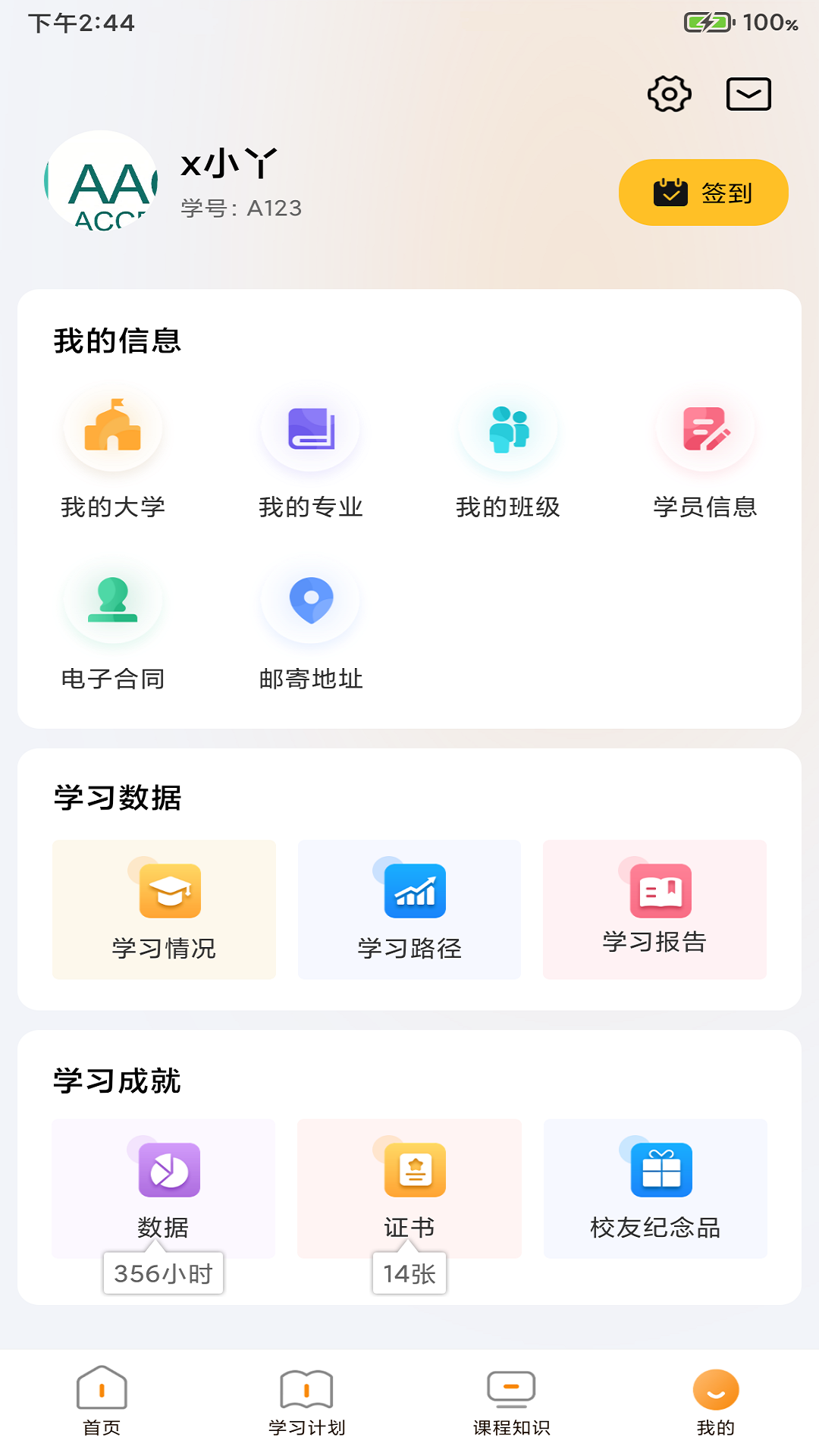Open the message envelope icon
The height and width of the screenshot is (1456, 819).
pos(748,93)
